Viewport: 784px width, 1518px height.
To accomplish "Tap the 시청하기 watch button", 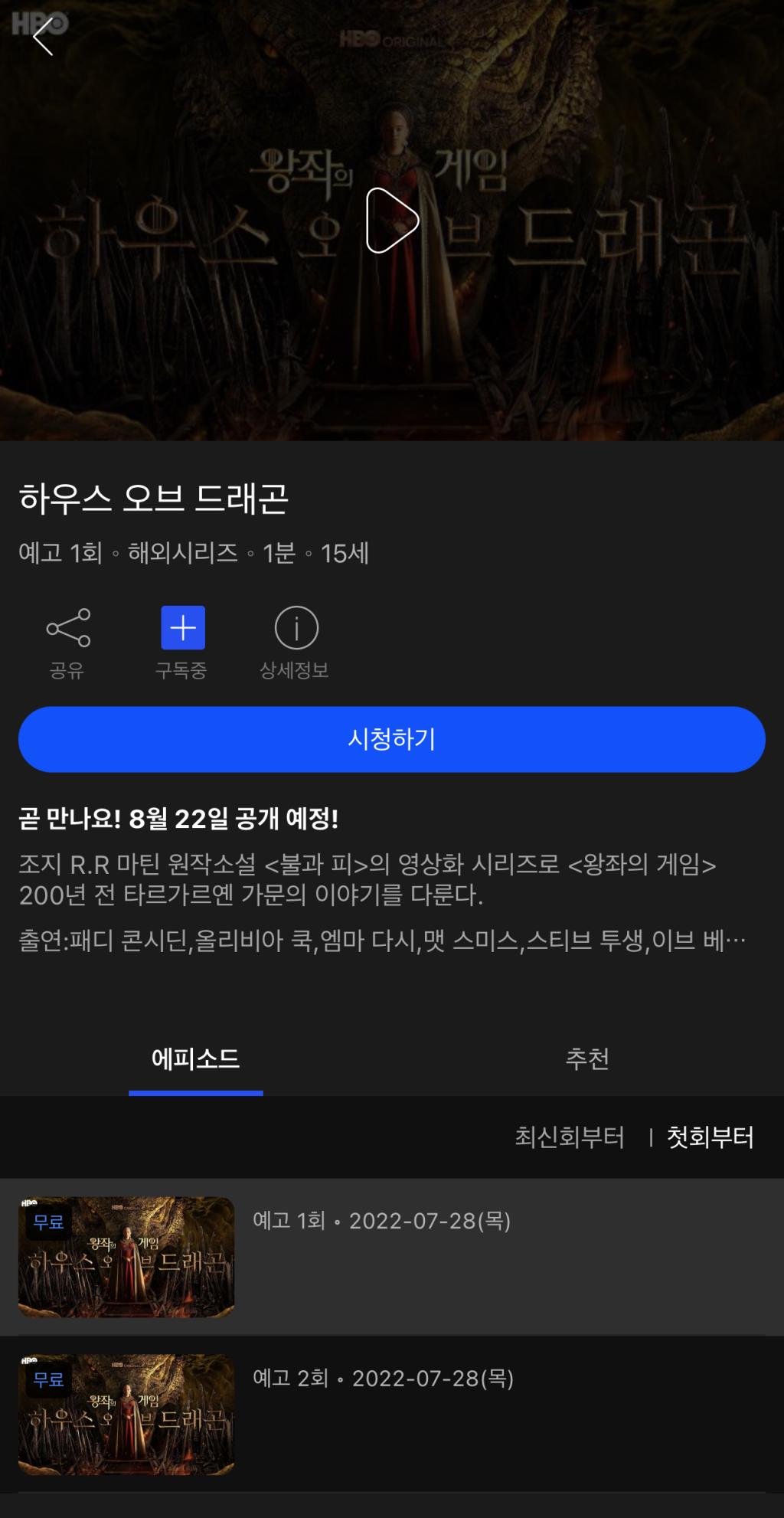I will pos(392,739).
